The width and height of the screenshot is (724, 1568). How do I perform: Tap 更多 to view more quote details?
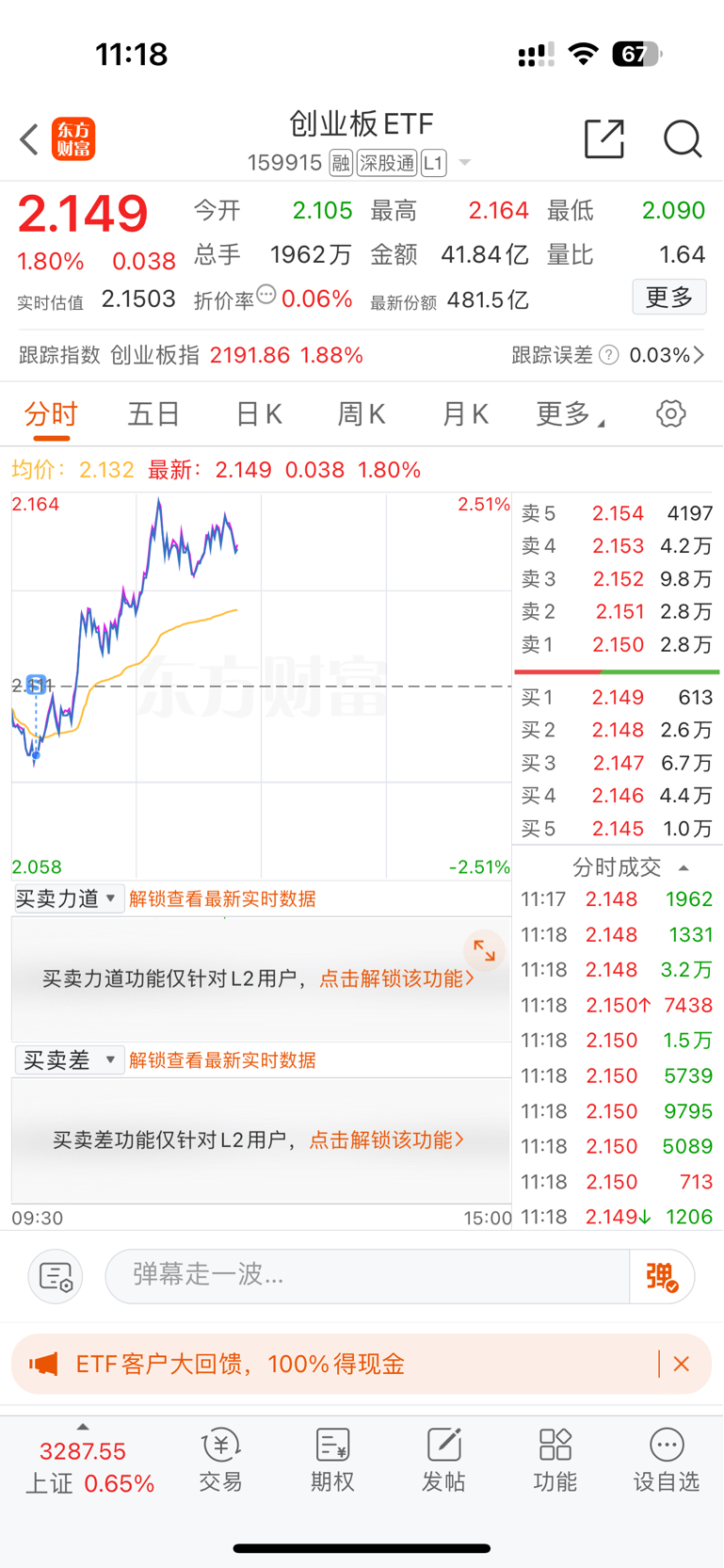tap(668, 296)
